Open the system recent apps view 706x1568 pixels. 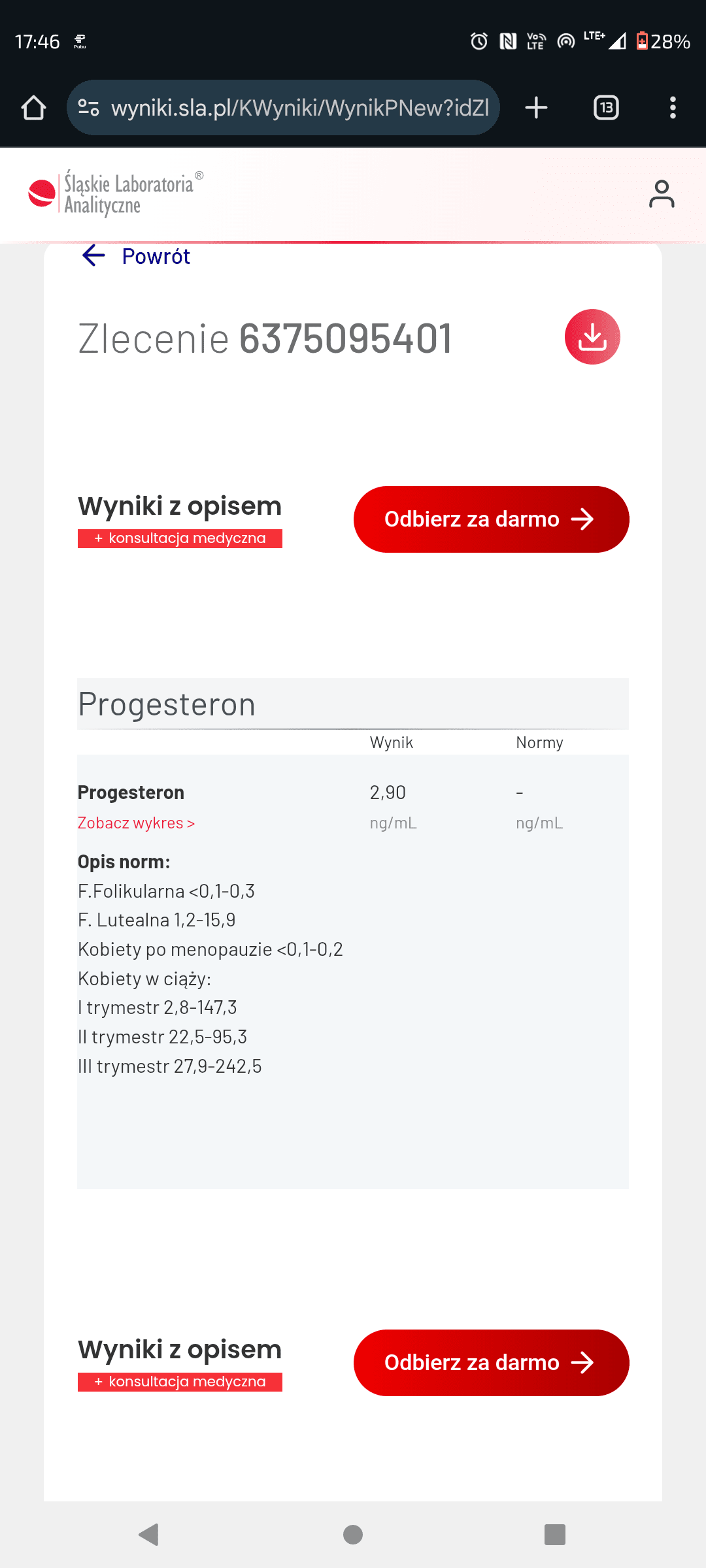pos(554,1534)
